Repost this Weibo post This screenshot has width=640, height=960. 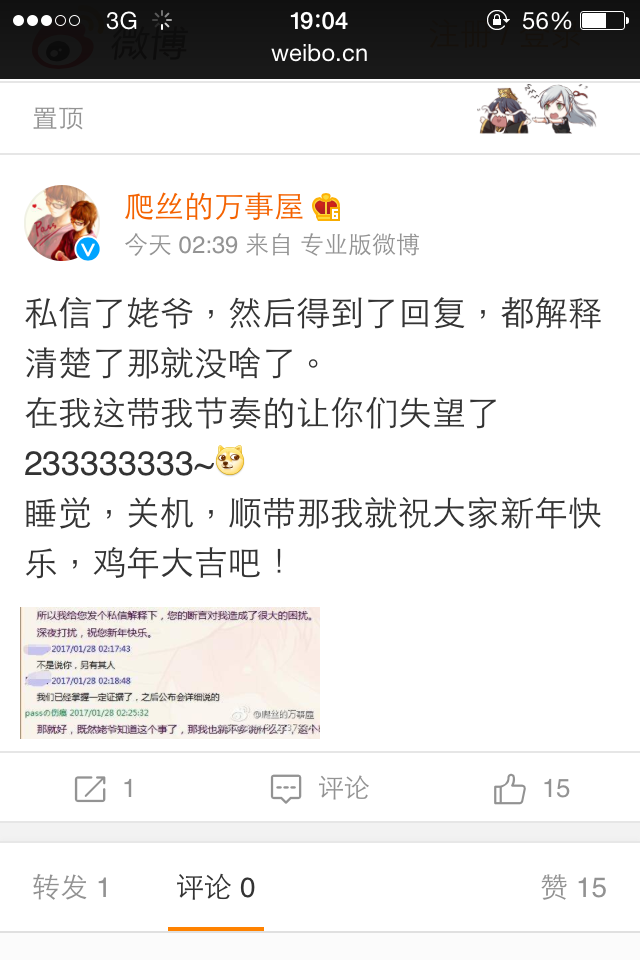pyautogui.click(x=104, y=789)
